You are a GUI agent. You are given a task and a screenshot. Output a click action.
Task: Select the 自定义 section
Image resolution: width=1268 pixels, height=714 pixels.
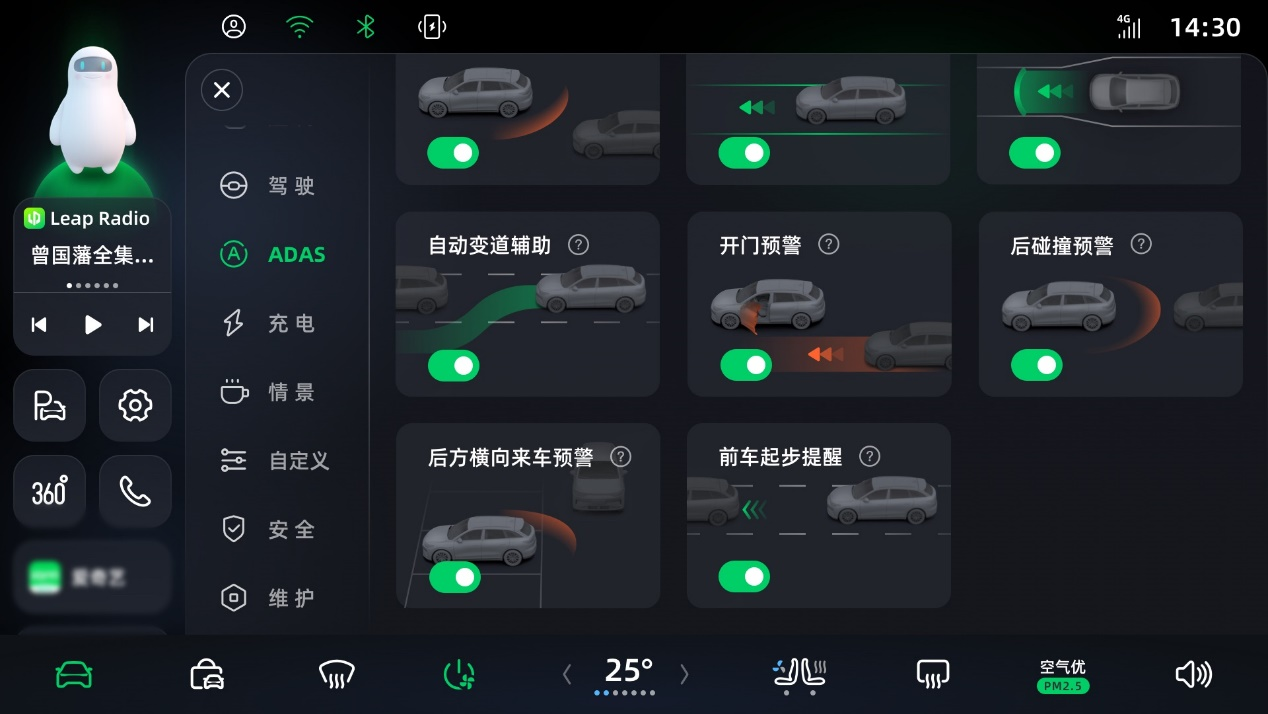point(274,460)
